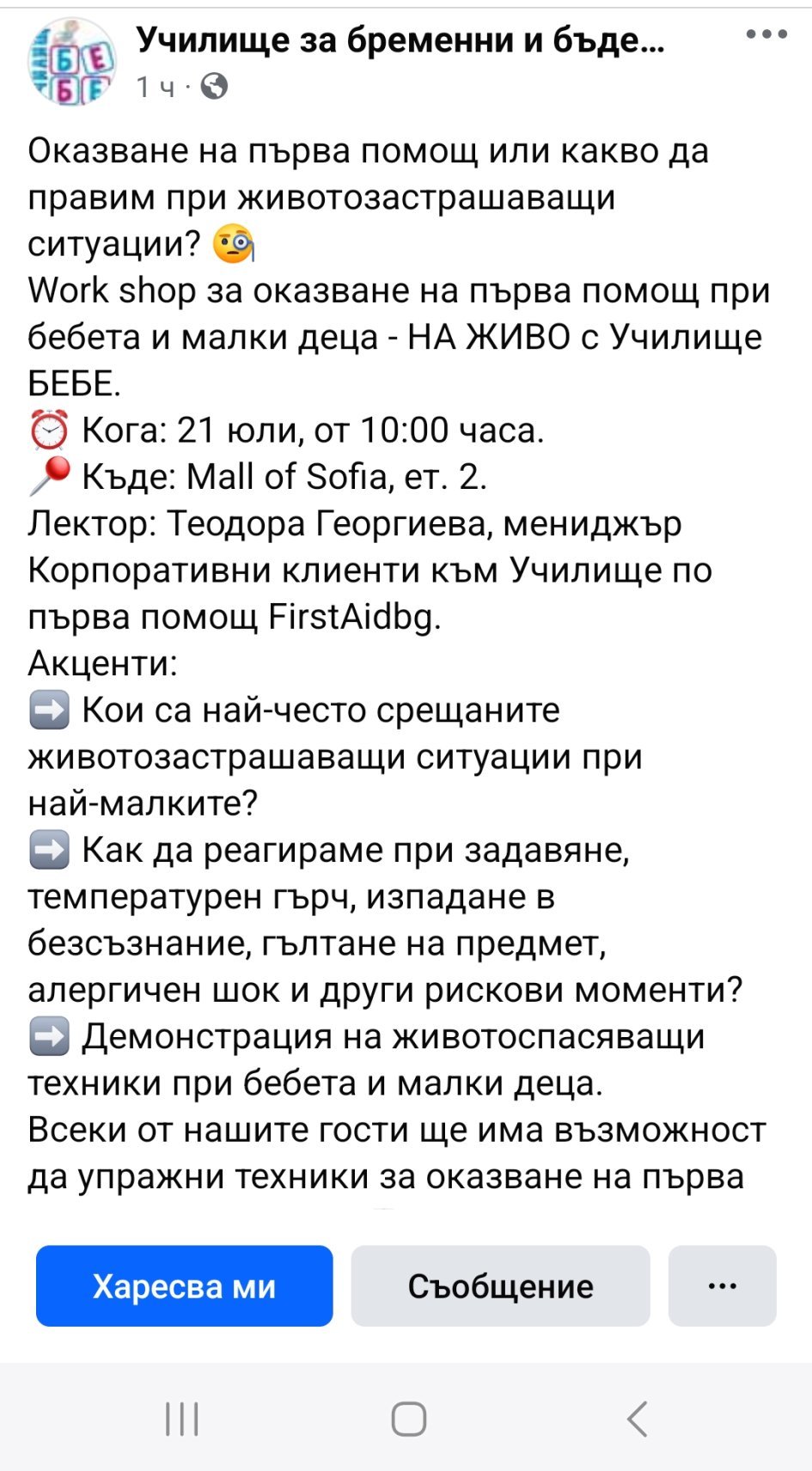Go back with the system back arrow
The width and height of the screenshot is (812, 1471).
coord(637,1419)
